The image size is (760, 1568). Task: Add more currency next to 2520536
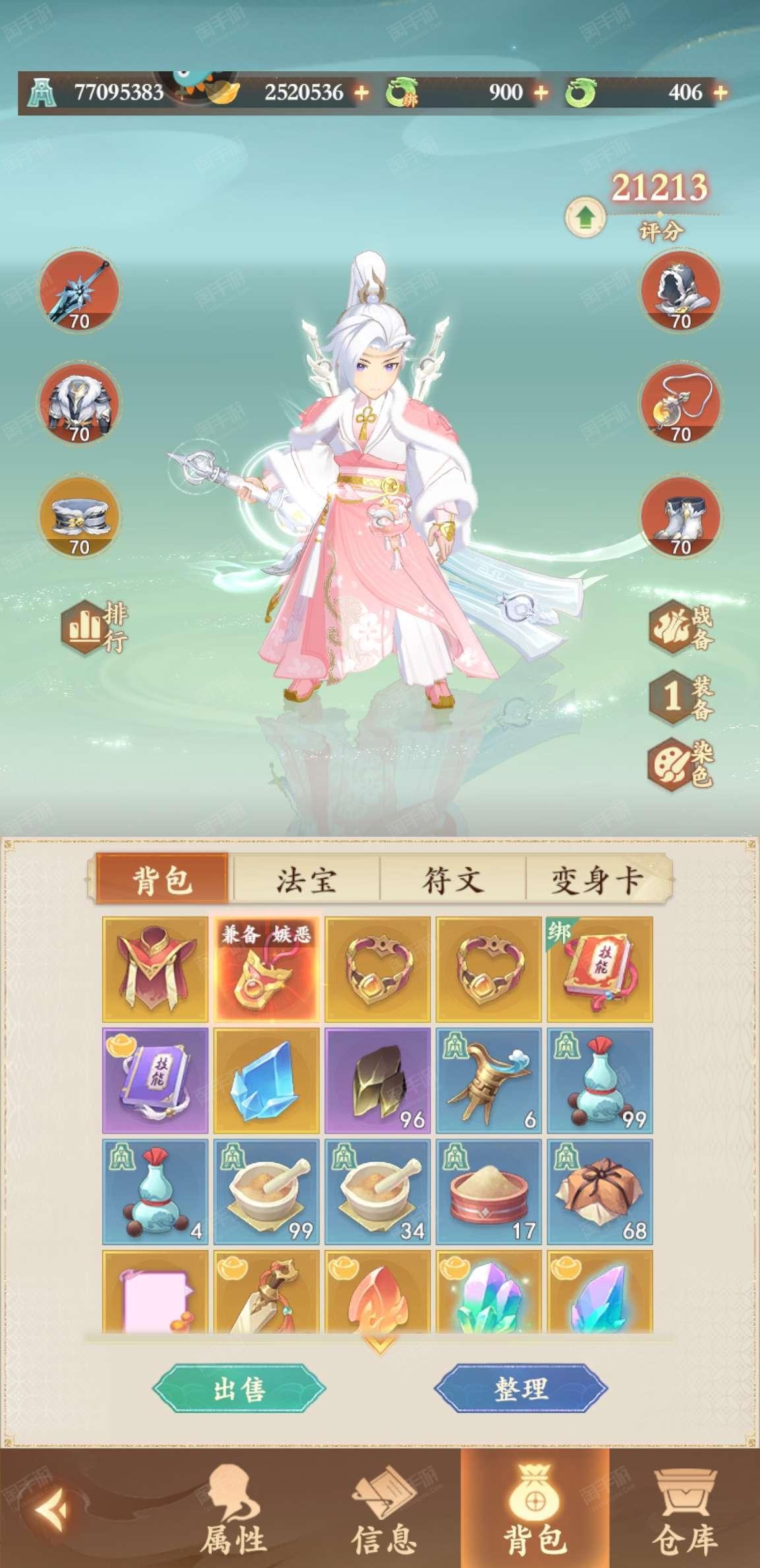pyautogui.click(x=362, y=92)
